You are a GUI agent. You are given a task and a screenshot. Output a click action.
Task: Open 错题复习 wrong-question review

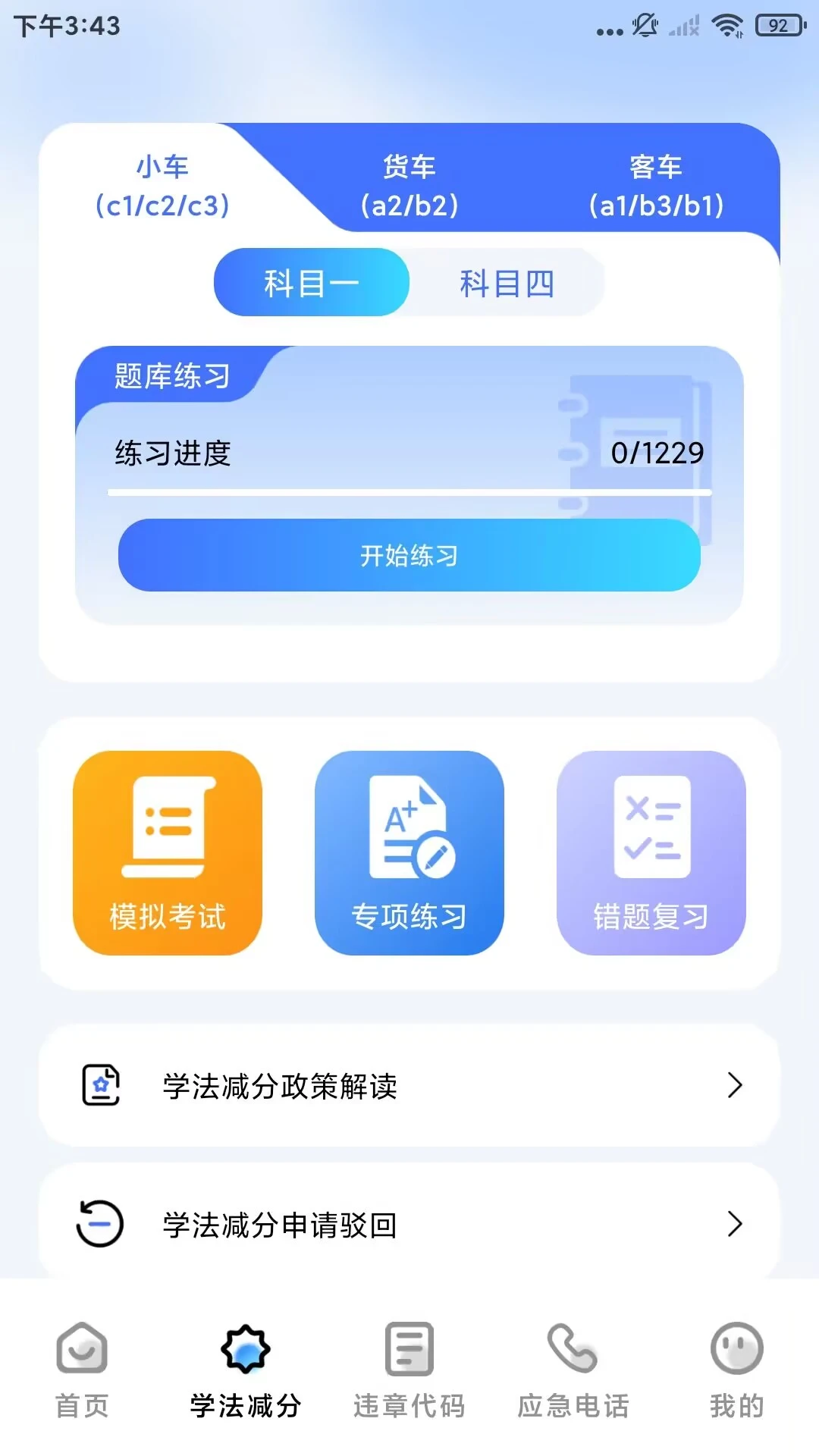coord(651,852)
